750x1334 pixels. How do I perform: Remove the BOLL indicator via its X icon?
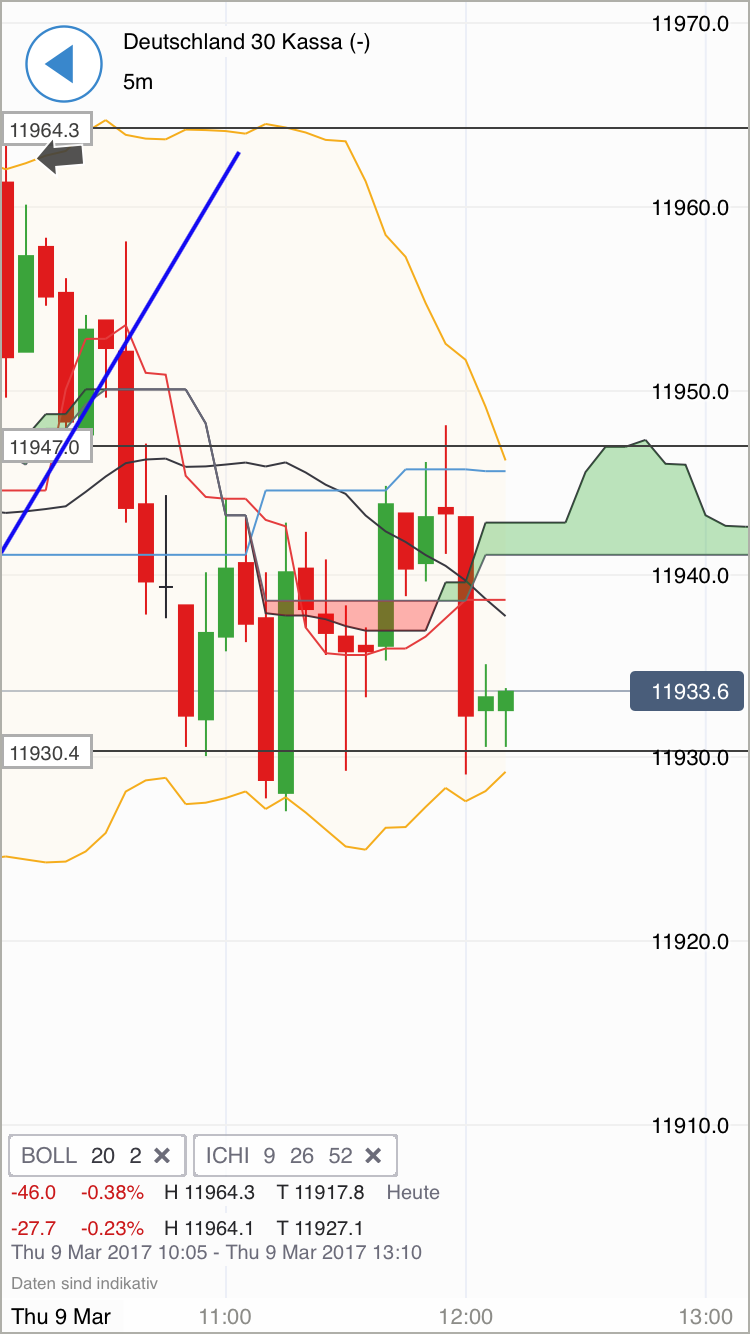pyautogui.click(x=162, y=1155)
